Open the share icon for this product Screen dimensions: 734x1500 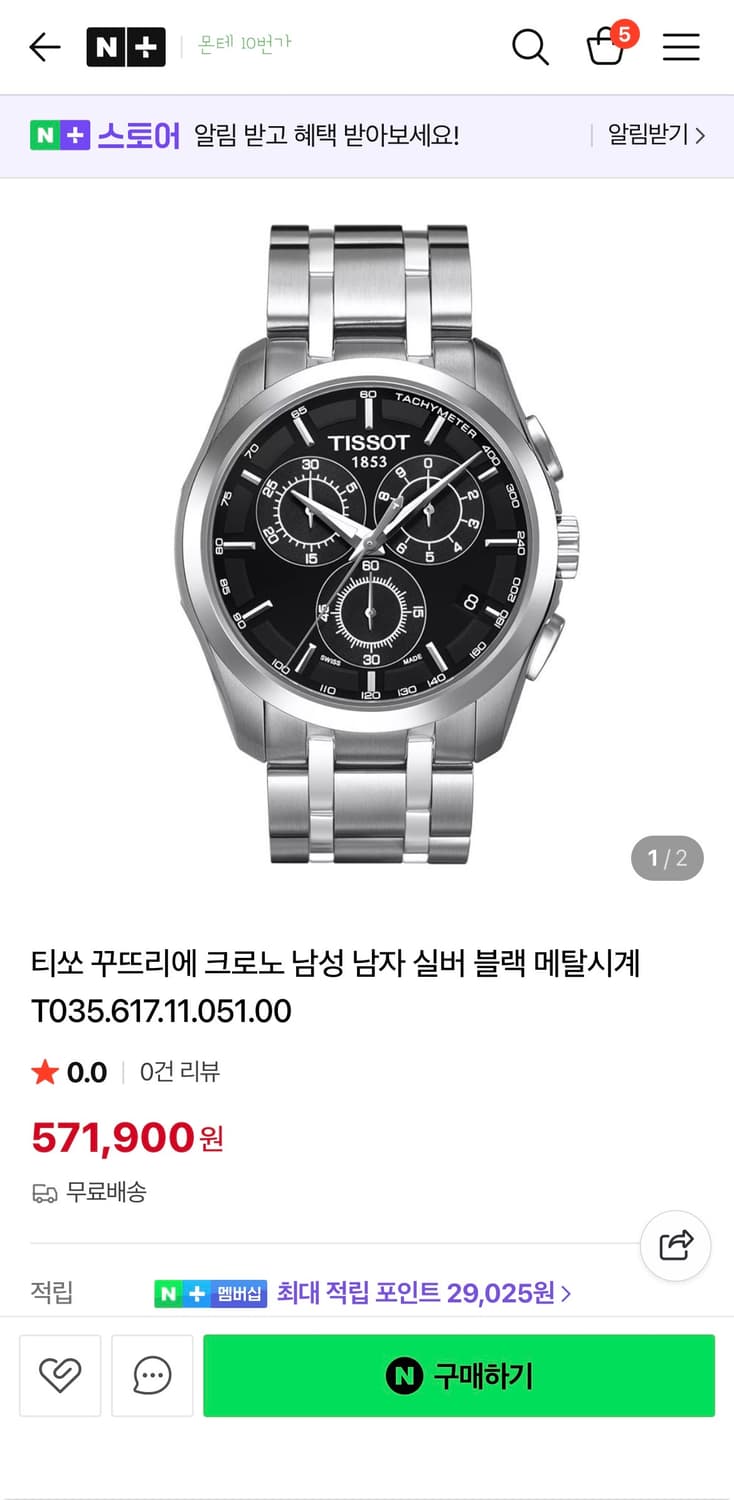[674, 1246]
